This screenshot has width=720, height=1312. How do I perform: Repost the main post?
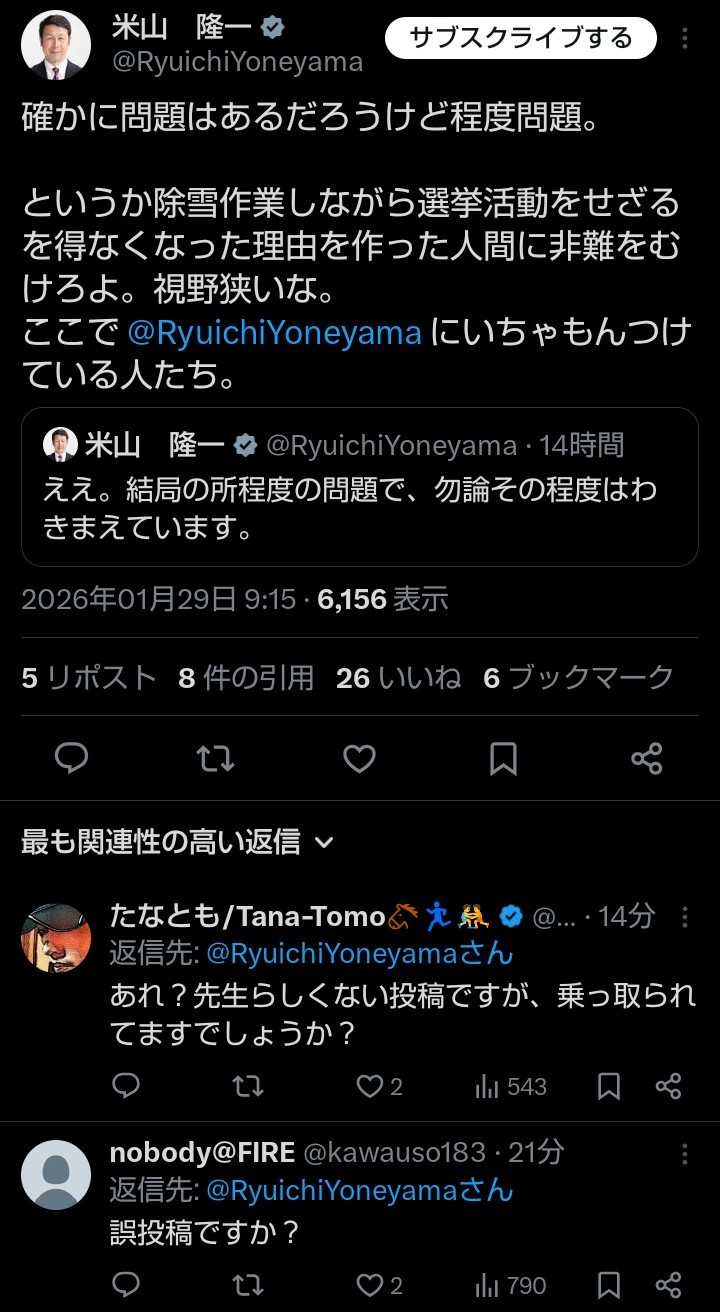(x=215, y=758)
